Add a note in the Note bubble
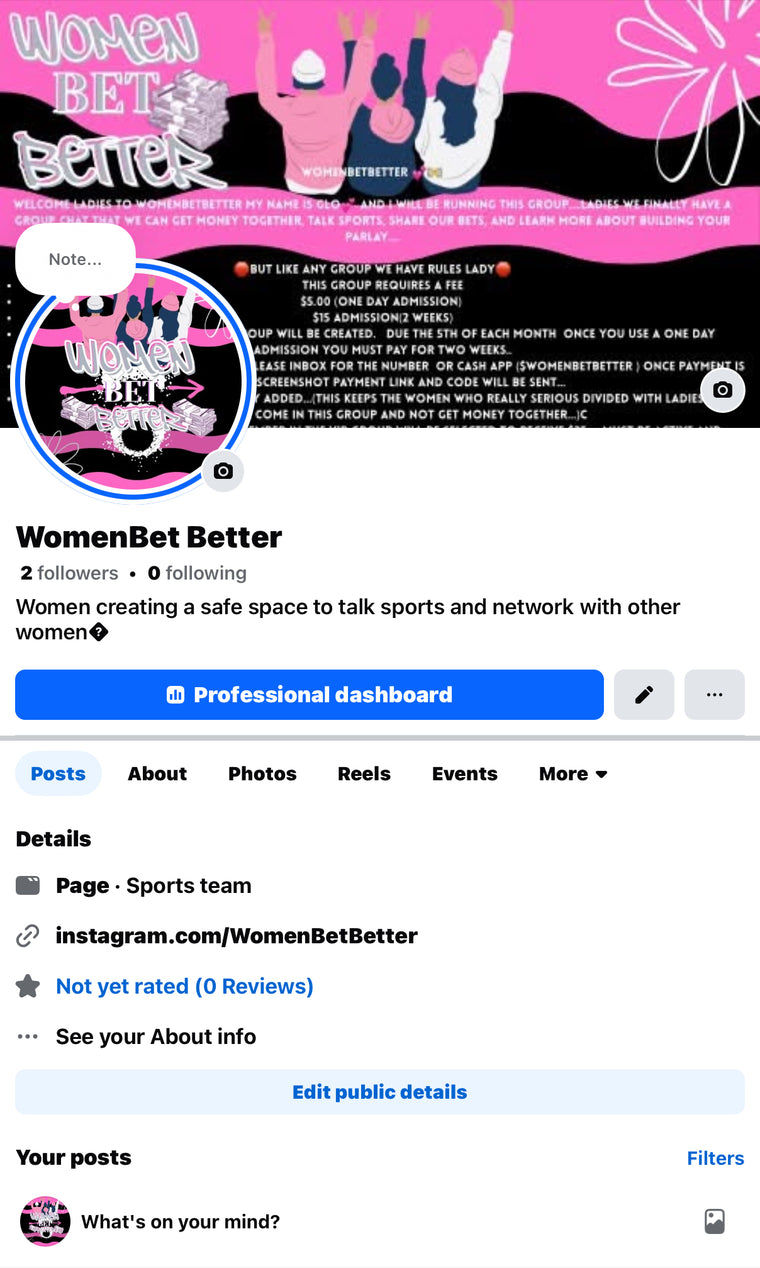This screenshot has height=1268, width=760. click(x=75, y=259)
